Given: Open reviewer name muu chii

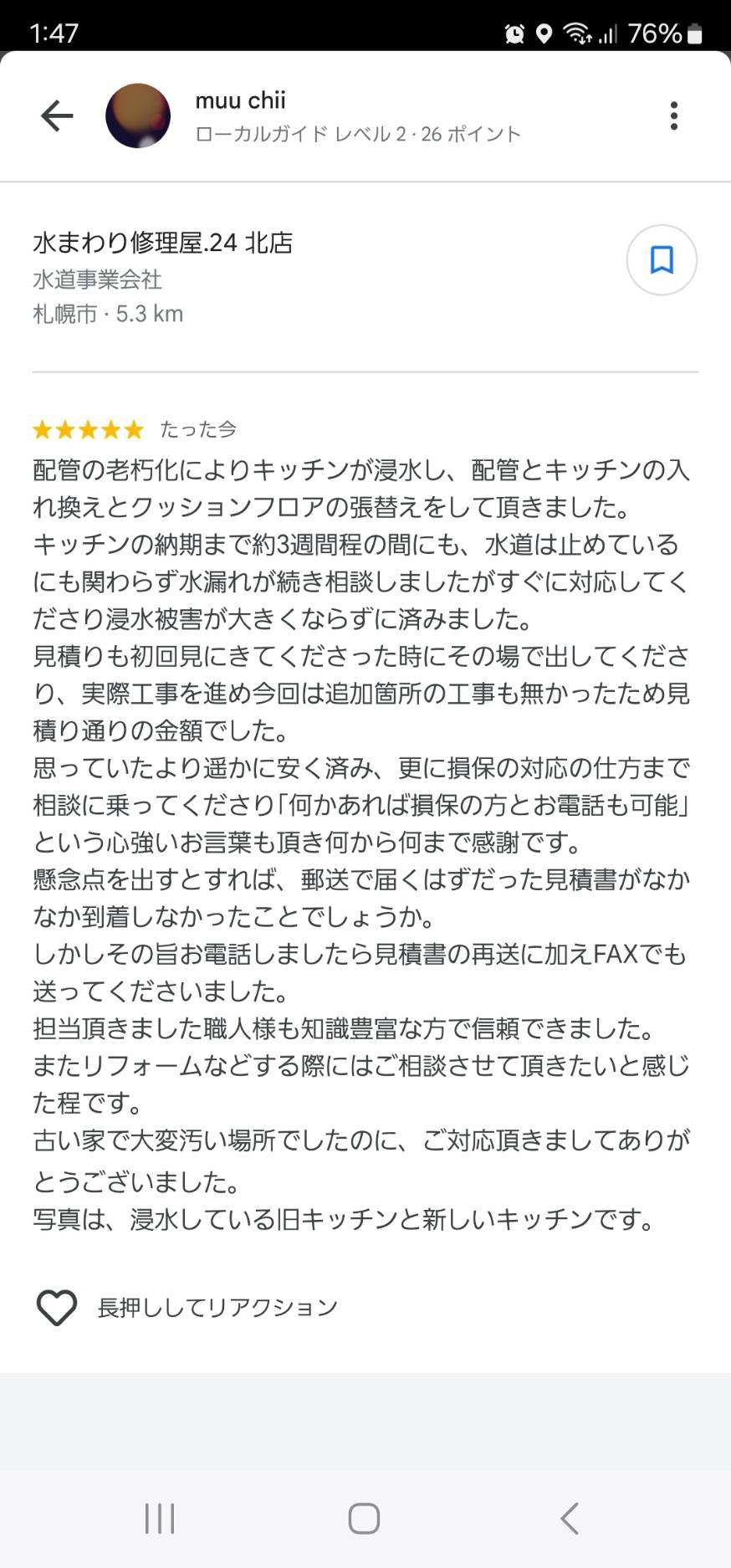Looking at the screenshot, I should [x=241, y=100].
